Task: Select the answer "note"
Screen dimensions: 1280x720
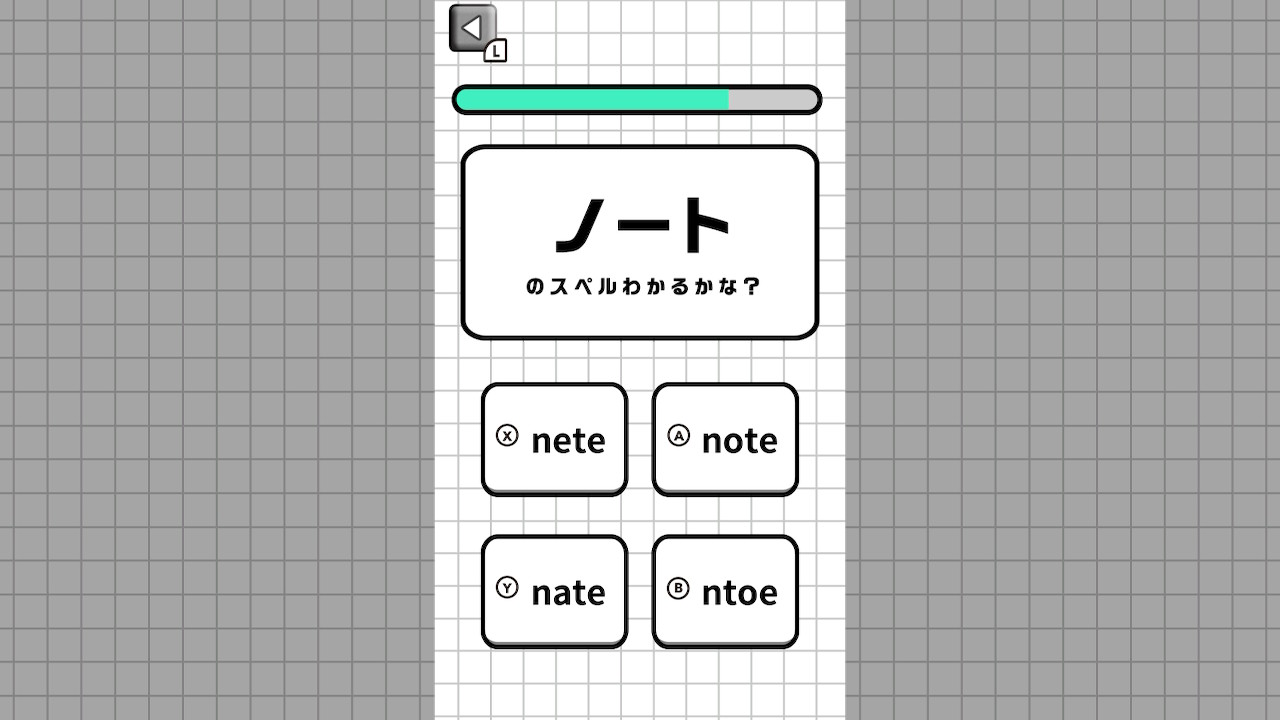Action: [725, 439]
